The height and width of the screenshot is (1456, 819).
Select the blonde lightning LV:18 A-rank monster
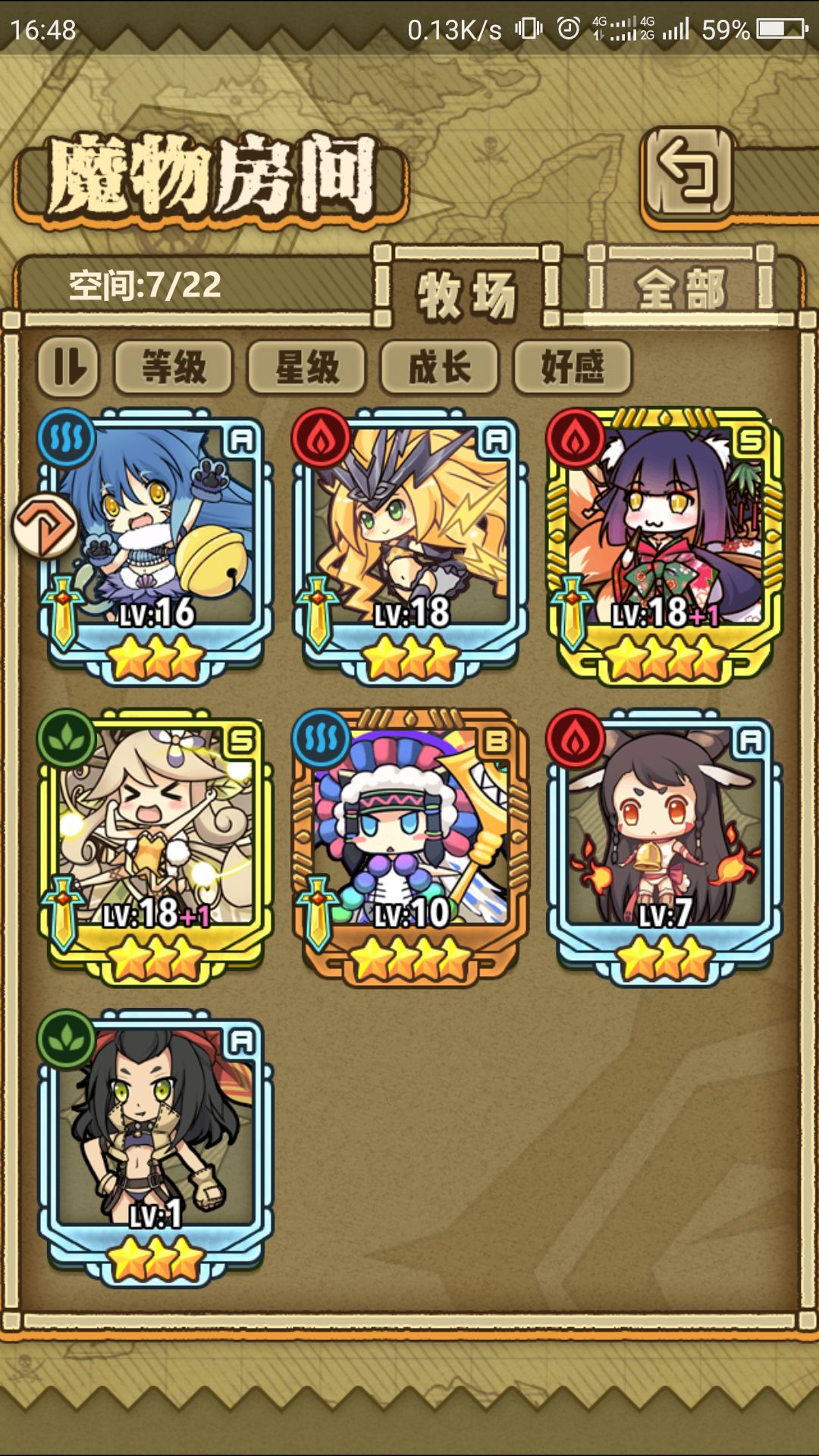(410, 546)
